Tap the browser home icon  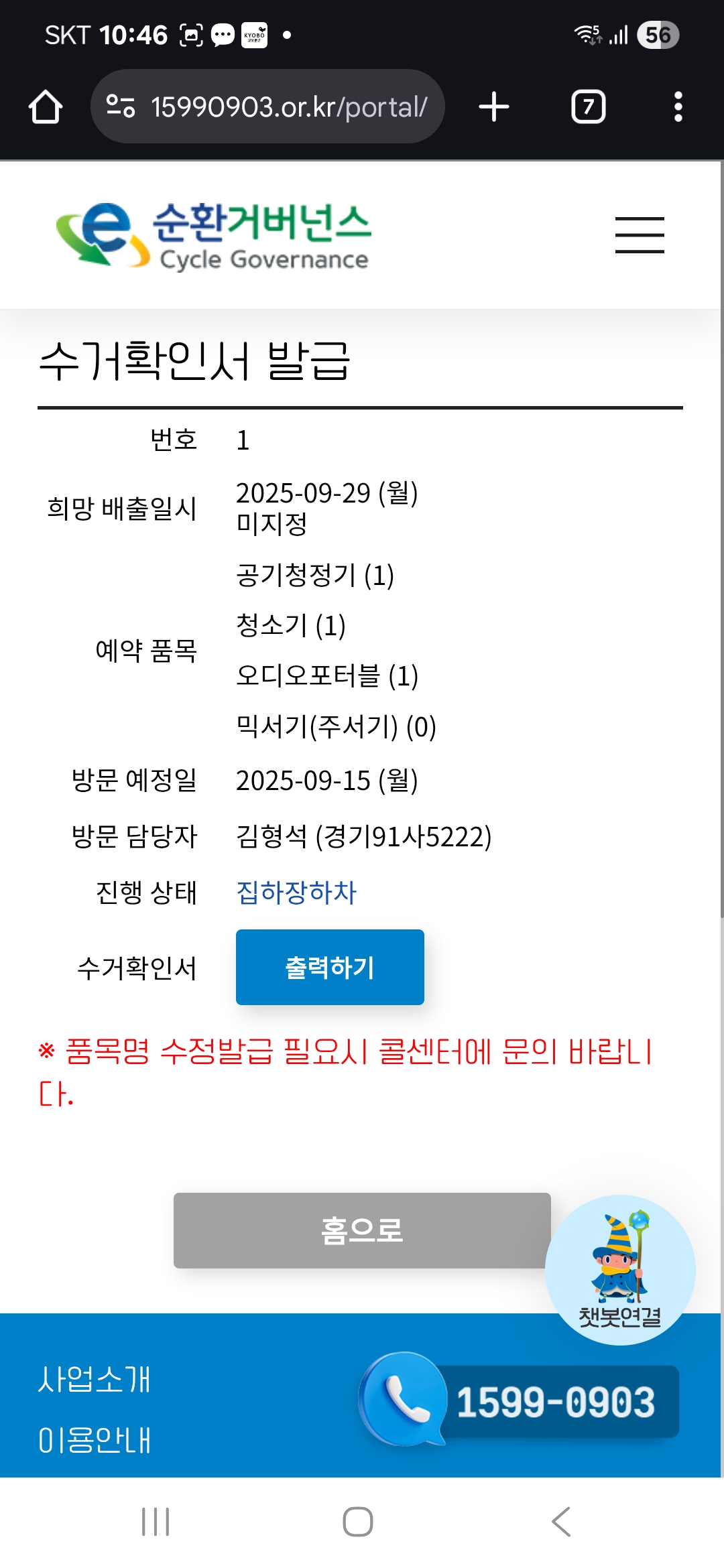(46, 107)
